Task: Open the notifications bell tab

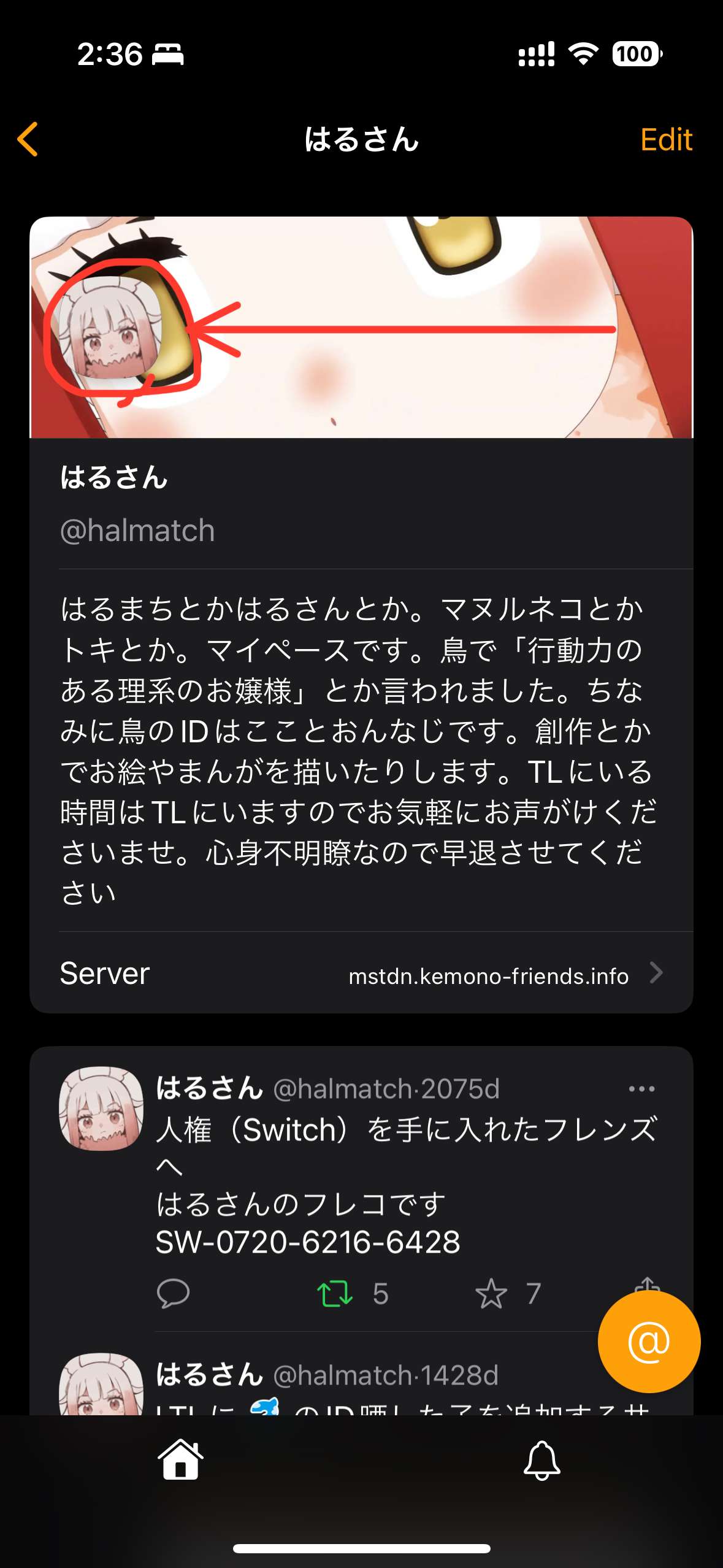Action: (541, 1461)
